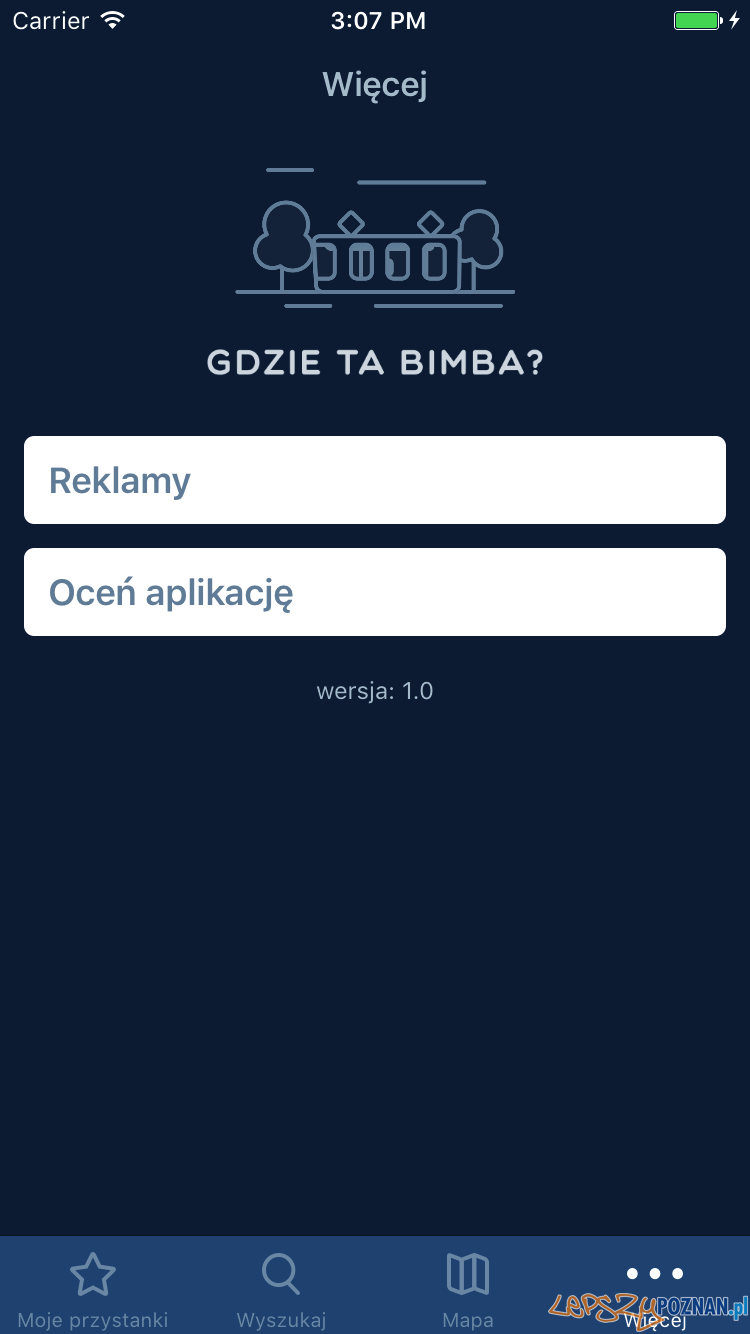The width and height of the screenshot is (750, 1334).
Task: Select the star icon for Moje przystanki
Action: [92, 1274]
